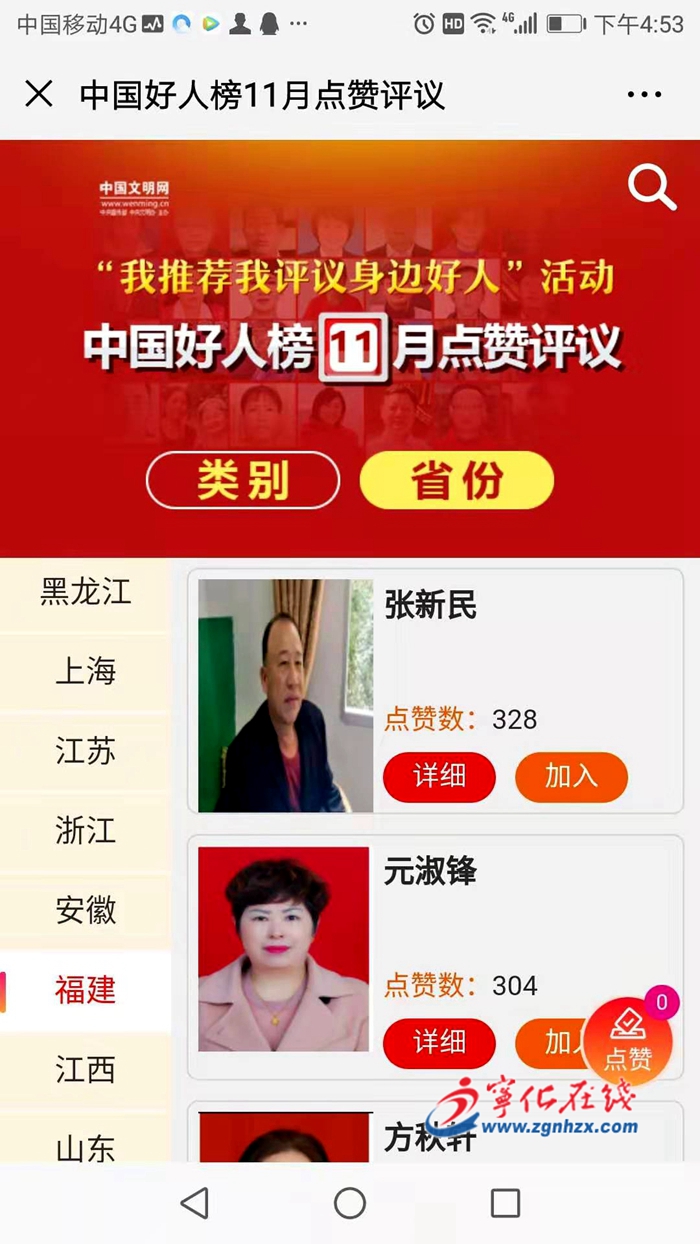View 详细 for 元淑锋
700x1244 pixels.
click(439, 1043)
